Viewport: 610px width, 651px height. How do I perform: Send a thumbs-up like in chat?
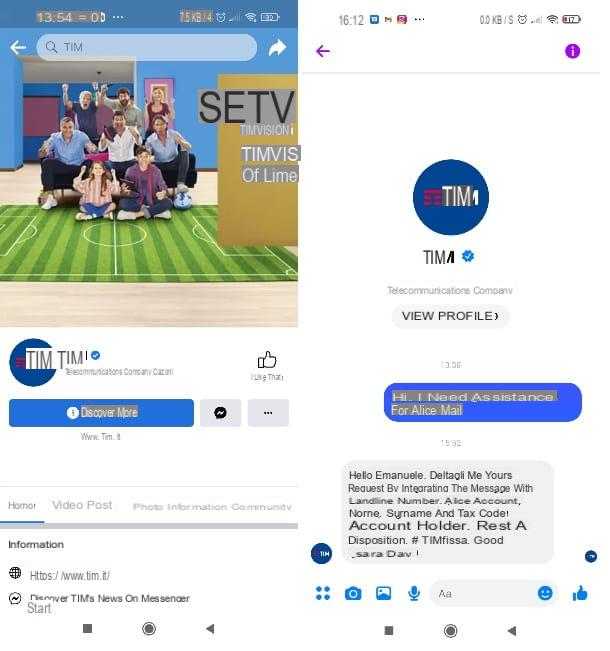[580, 593]
